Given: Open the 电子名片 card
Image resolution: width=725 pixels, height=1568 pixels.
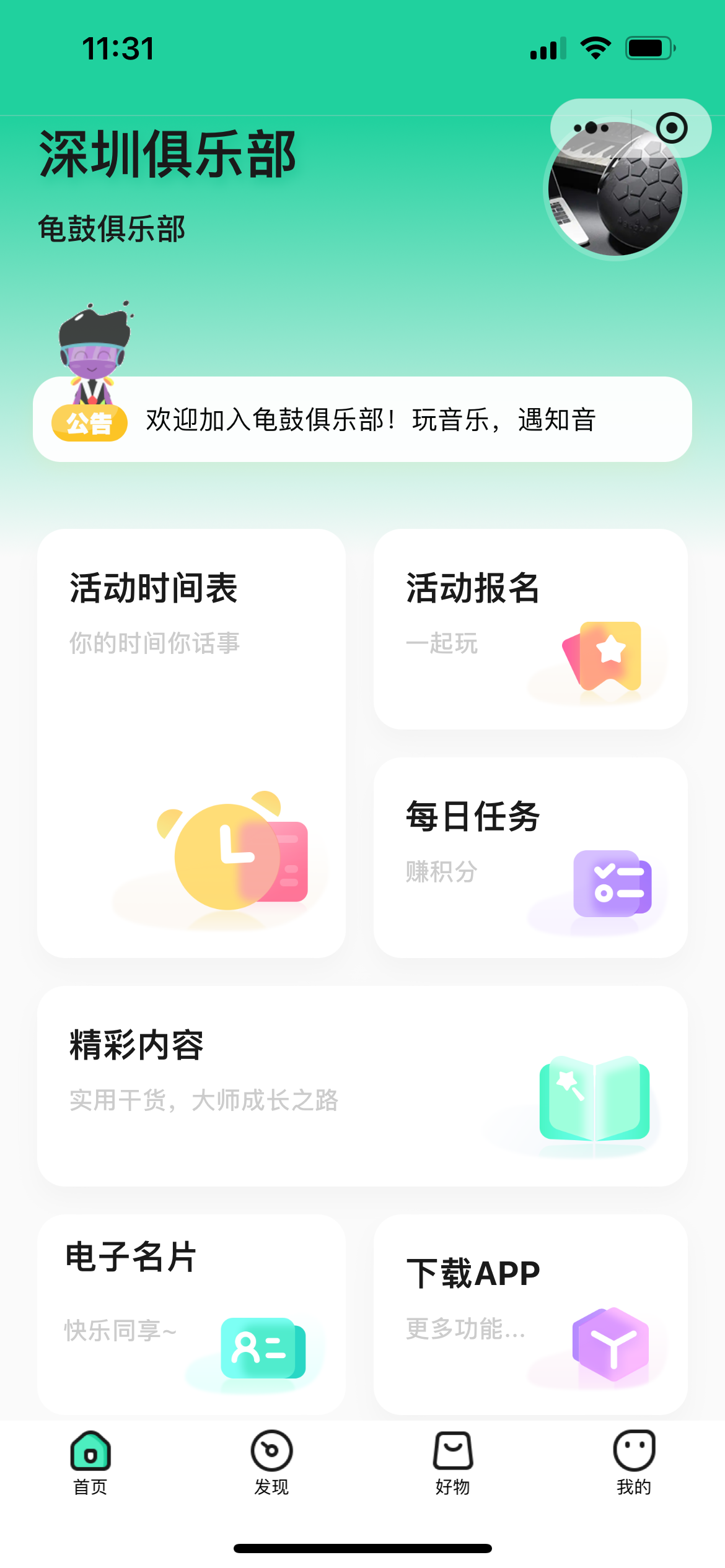Looking at the screenshot, I should pyautogui.click(x=191, y=1313).
